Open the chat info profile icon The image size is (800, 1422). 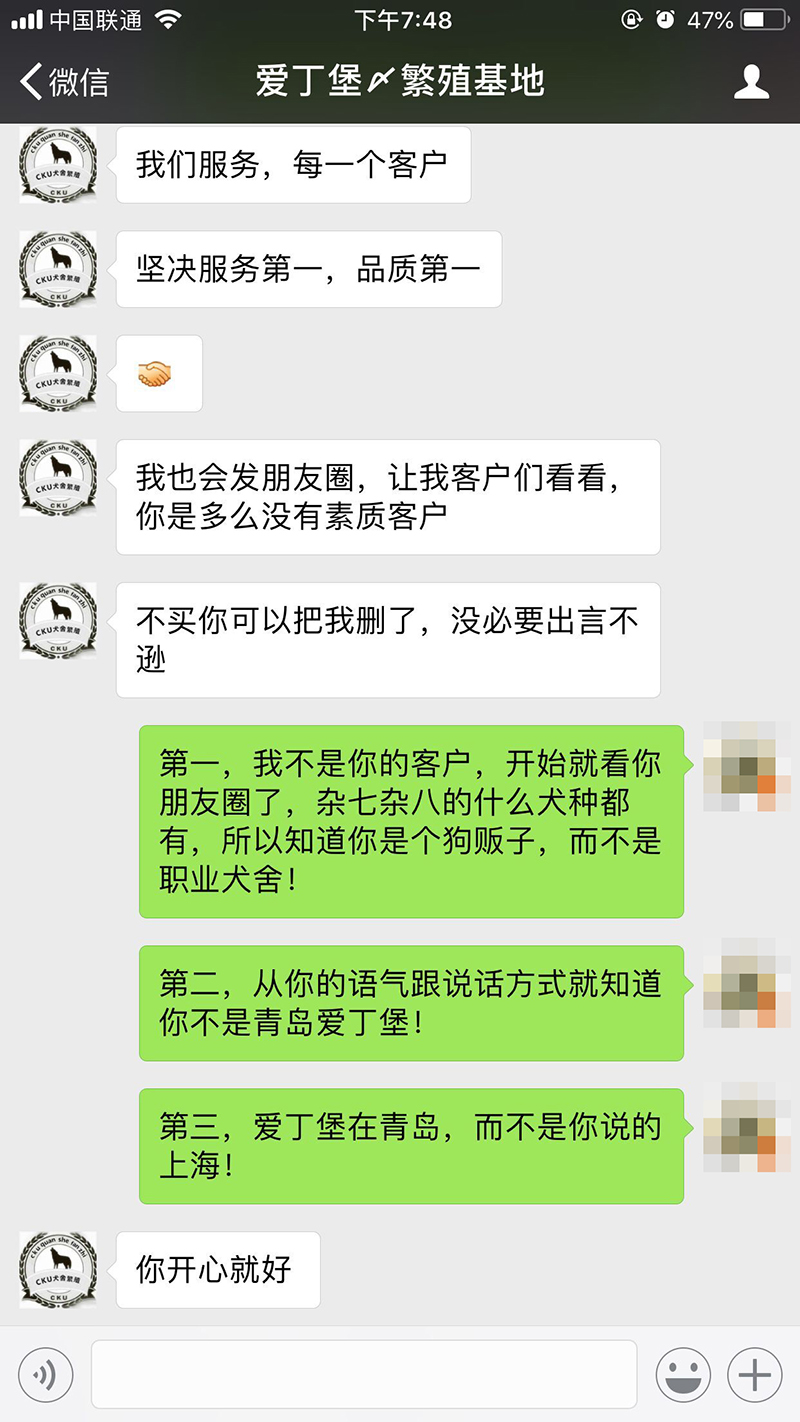[x=751, y=82]
